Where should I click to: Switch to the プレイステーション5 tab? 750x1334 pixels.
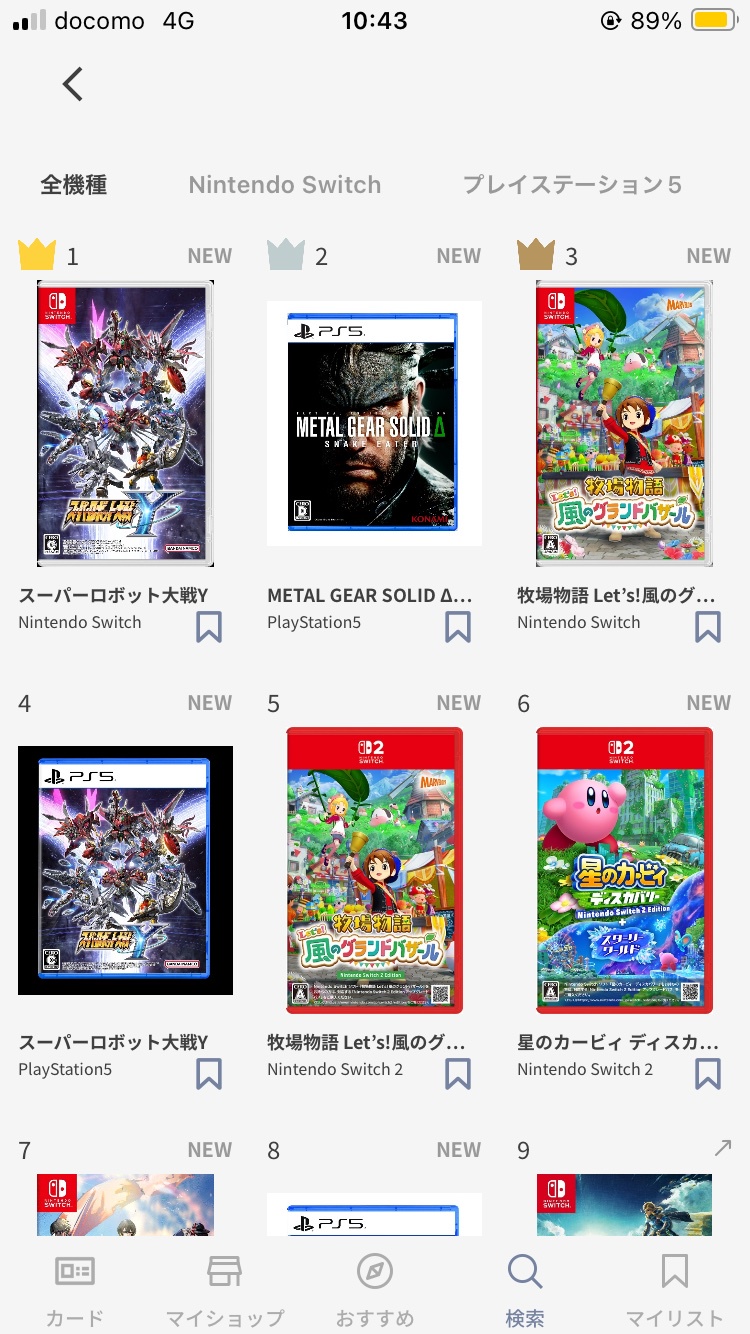(572, 185)
